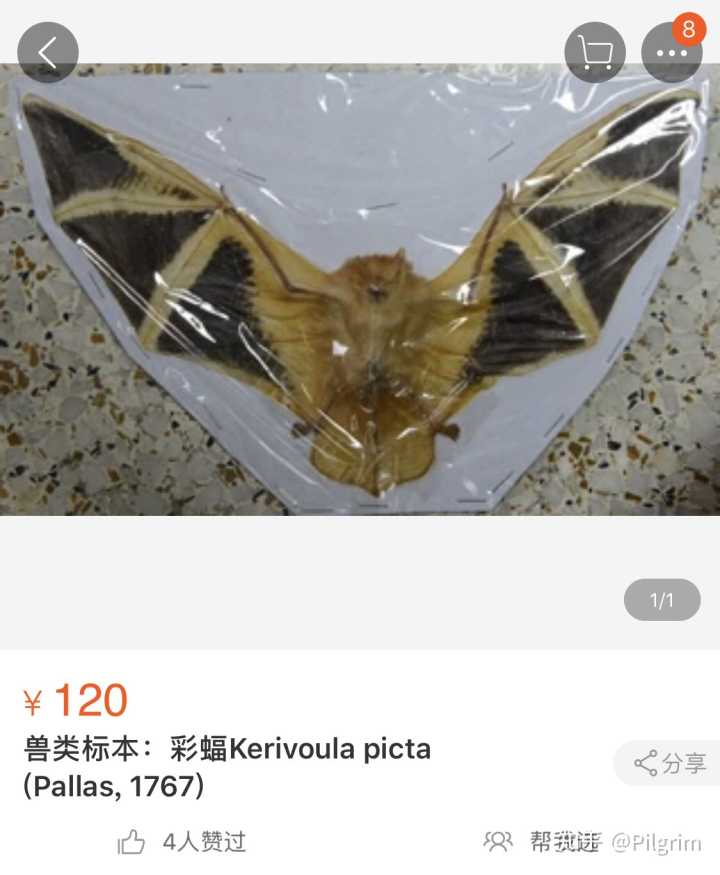Like the listing with the thumbs-up icon

(x=132, y=842)
